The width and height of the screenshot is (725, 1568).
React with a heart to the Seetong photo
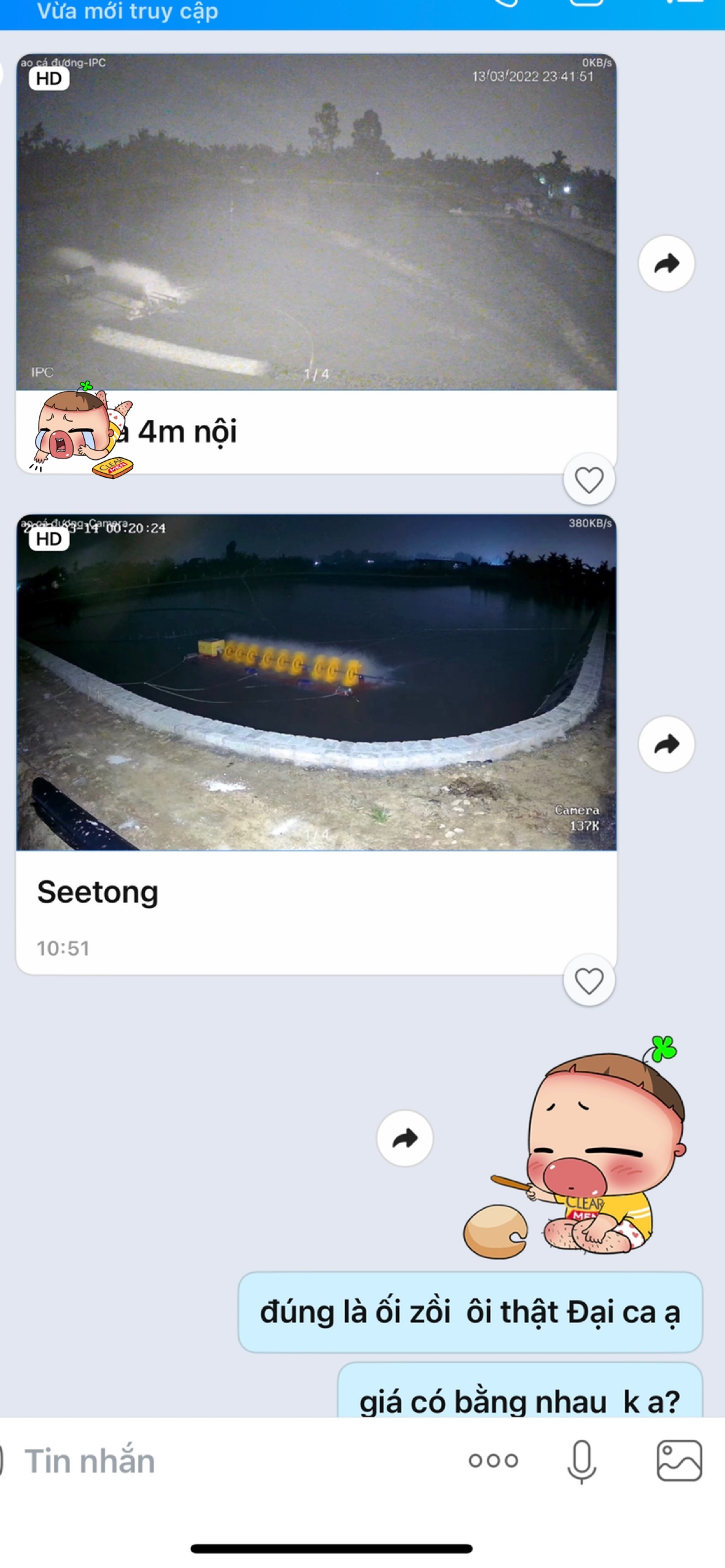coord(589,980)
